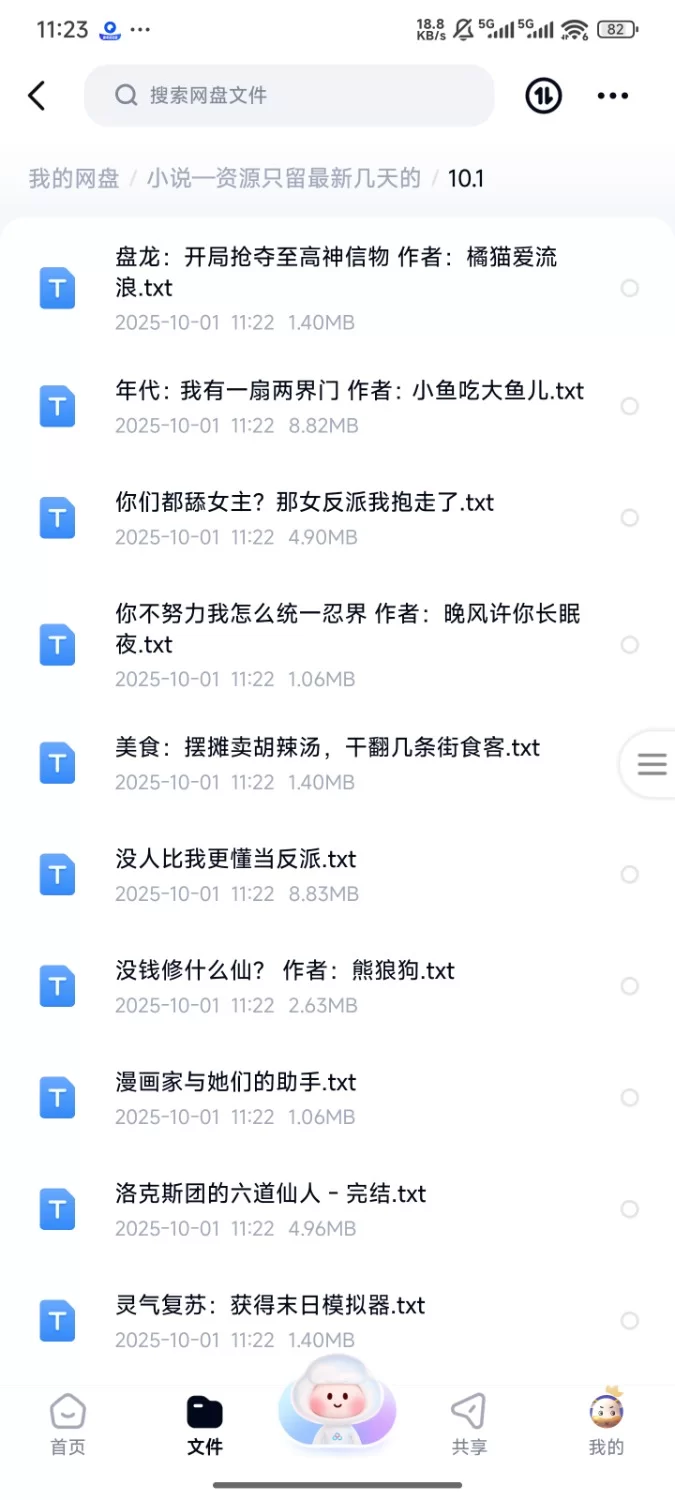675x1500 pixels.
Task: Select the checkbox for 你们都舔女主？那女反派我抱走了.txt
Action: coord(629,518)
